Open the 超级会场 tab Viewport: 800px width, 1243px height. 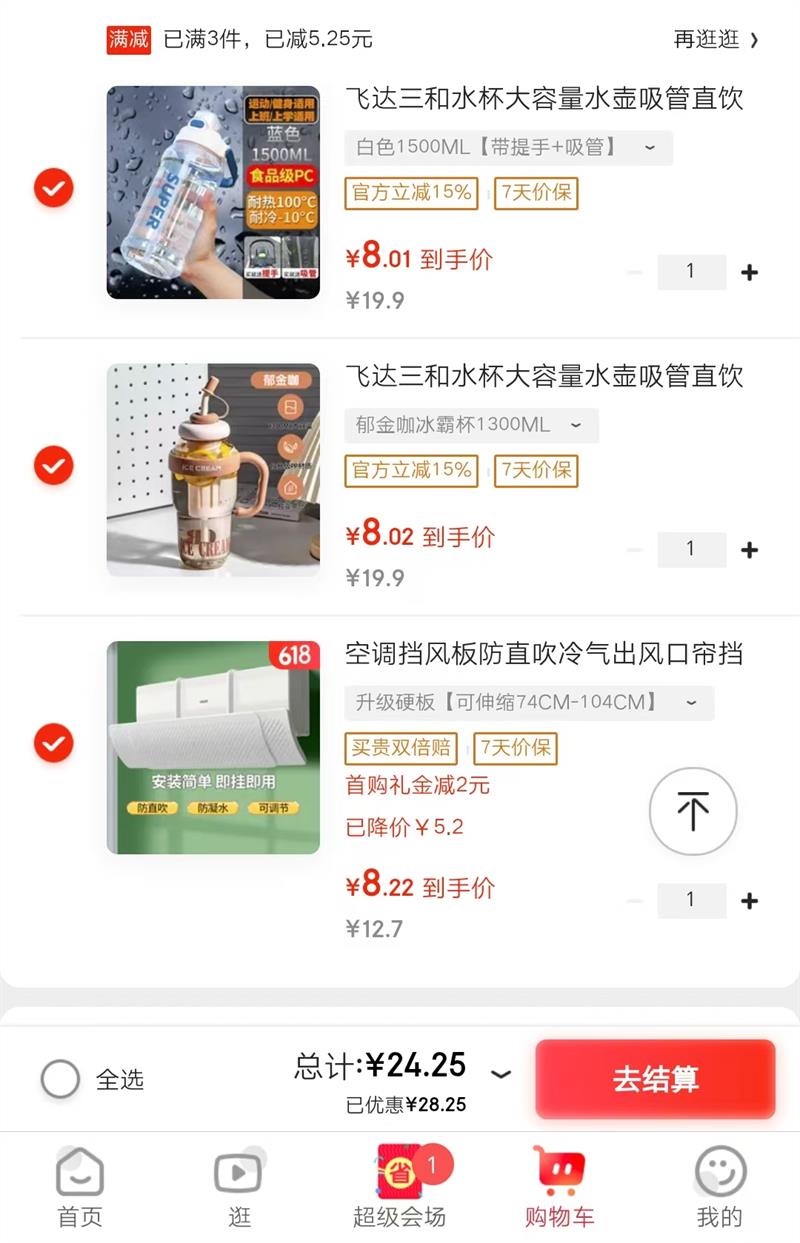click(400, 1188)
